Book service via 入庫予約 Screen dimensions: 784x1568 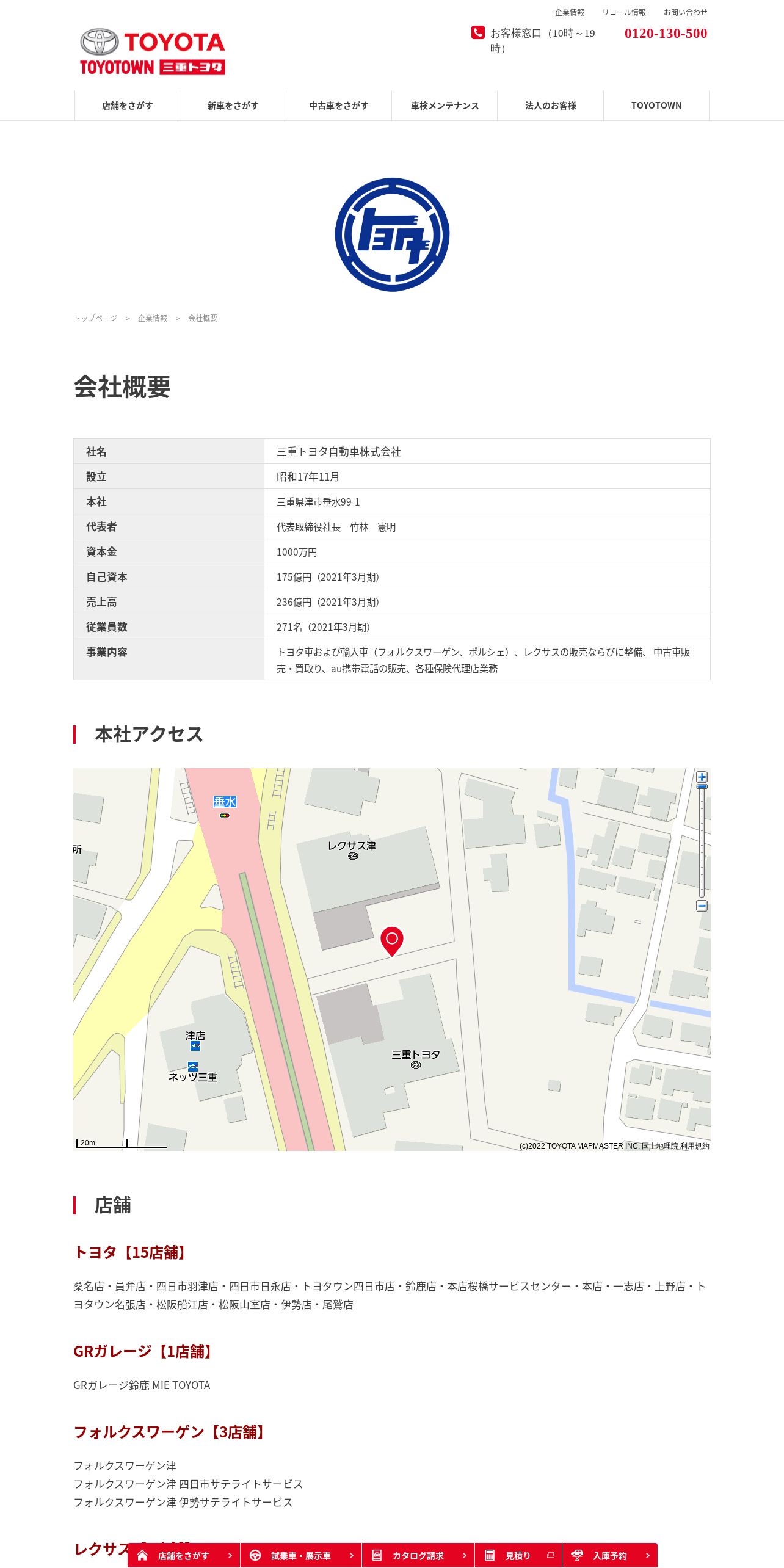pos(609,1555)
